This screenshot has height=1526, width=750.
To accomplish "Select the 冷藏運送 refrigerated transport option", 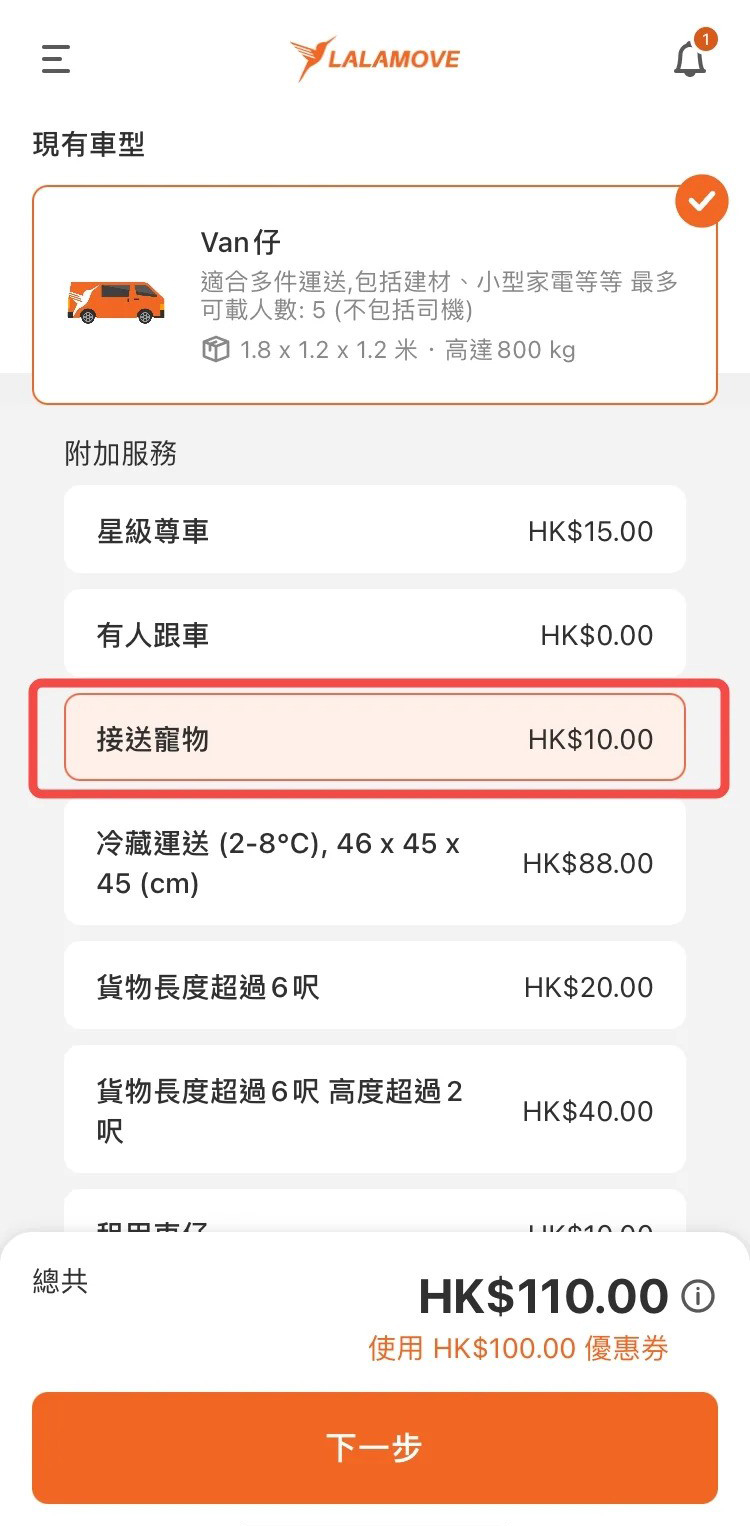I will (375, 862).
